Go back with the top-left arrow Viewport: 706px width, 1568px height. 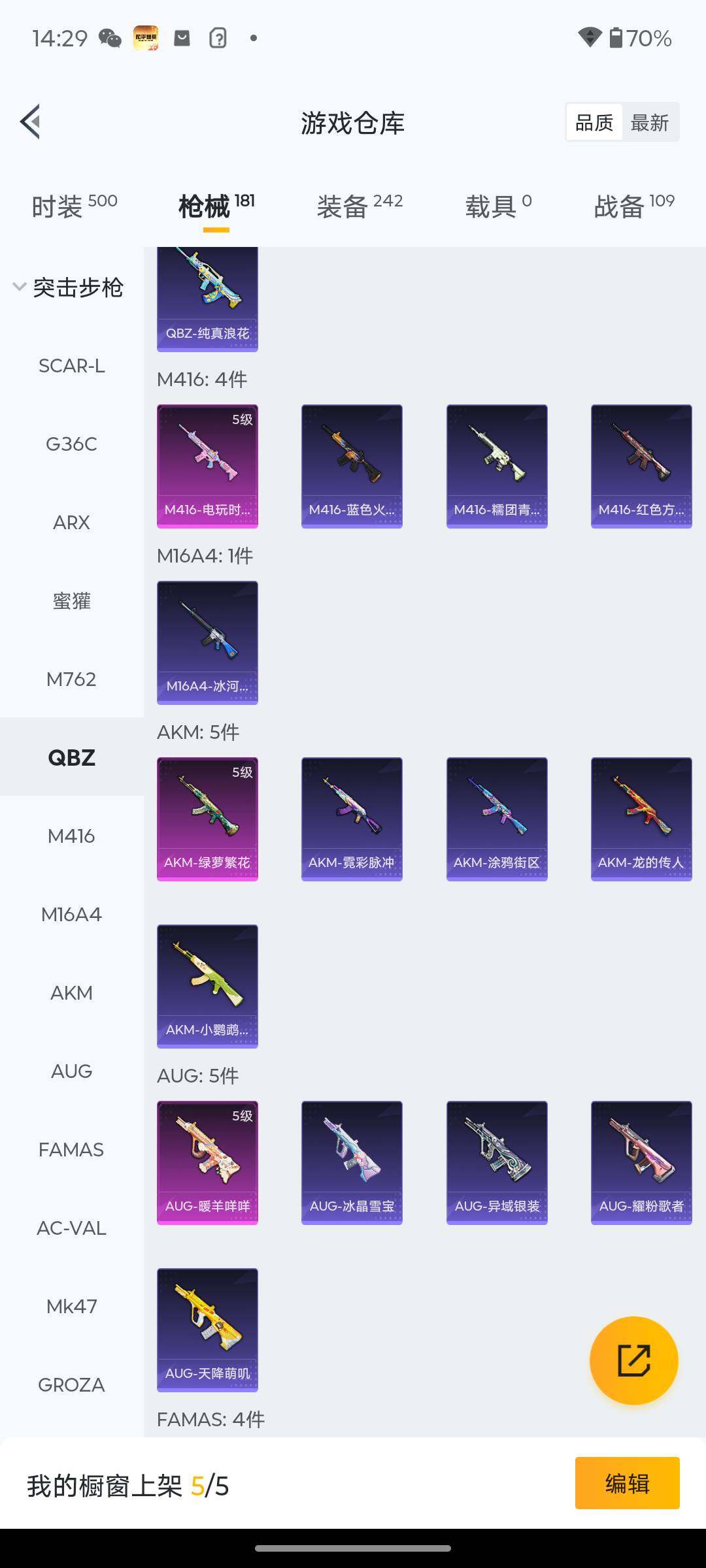[31, 122]
